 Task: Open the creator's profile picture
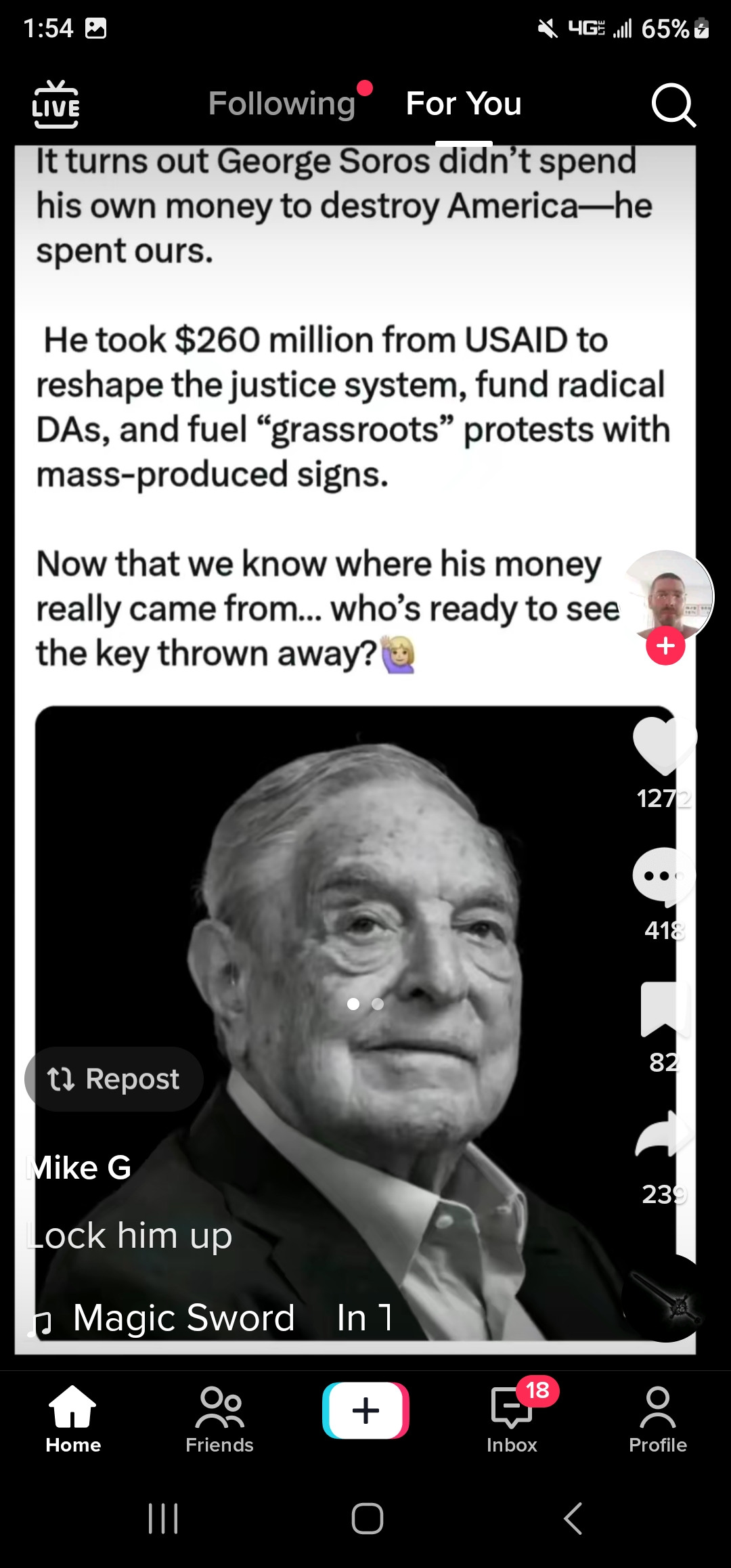pos(667,595)
